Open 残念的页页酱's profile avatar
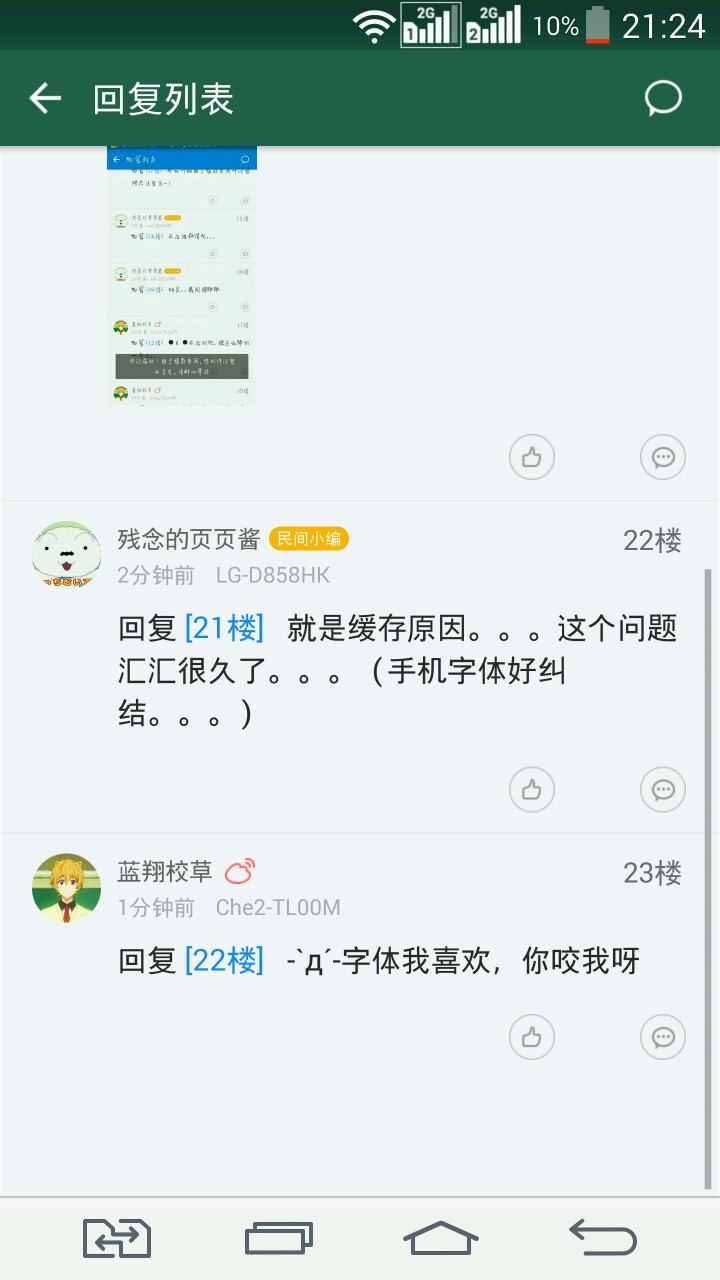This screenshot has width=720, height=1280. (x=66, y=553)
